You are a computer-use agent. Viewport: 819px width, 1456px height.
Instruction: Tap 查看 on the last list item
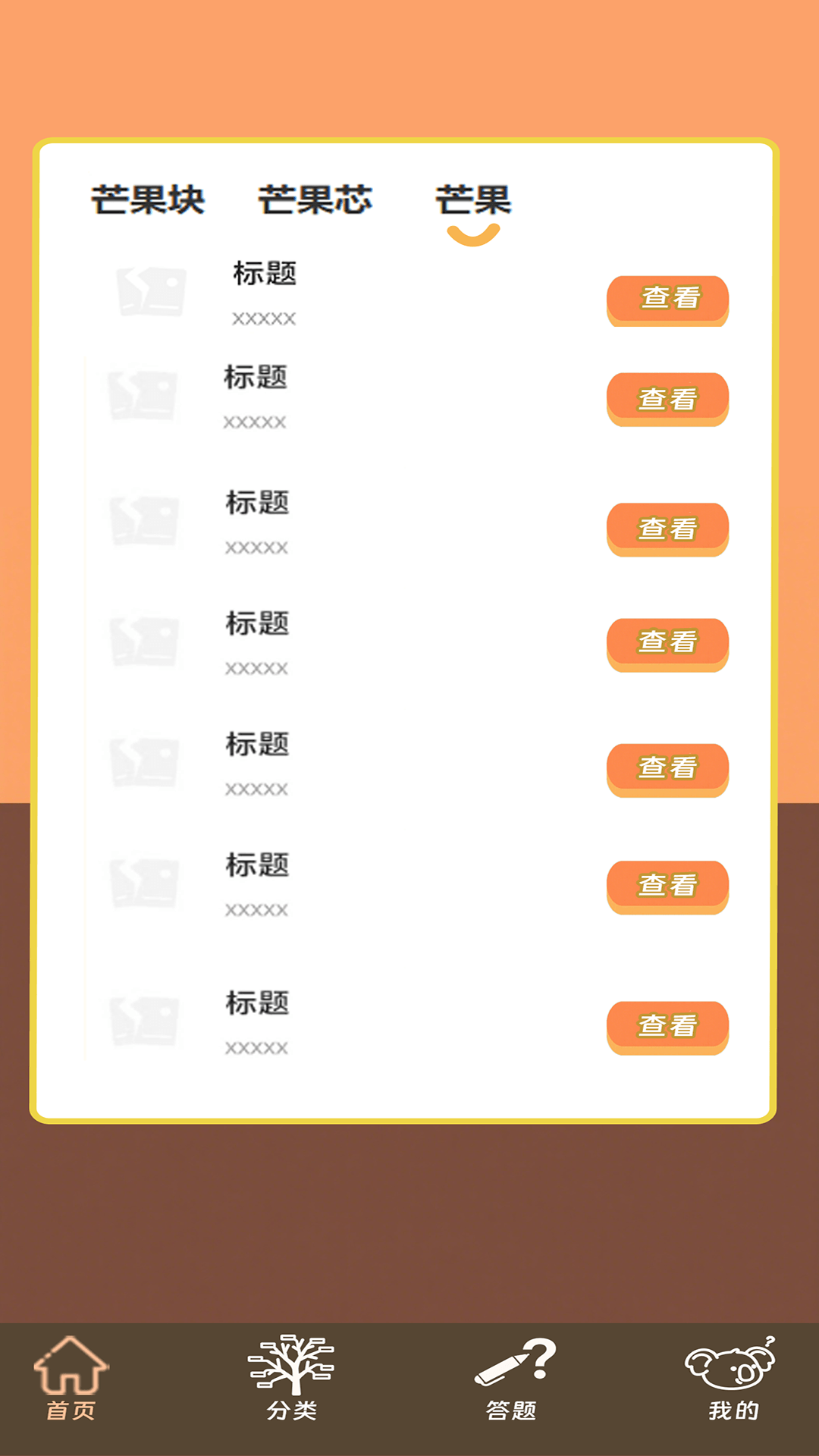pyautogui.click(x=667, y=1026)
